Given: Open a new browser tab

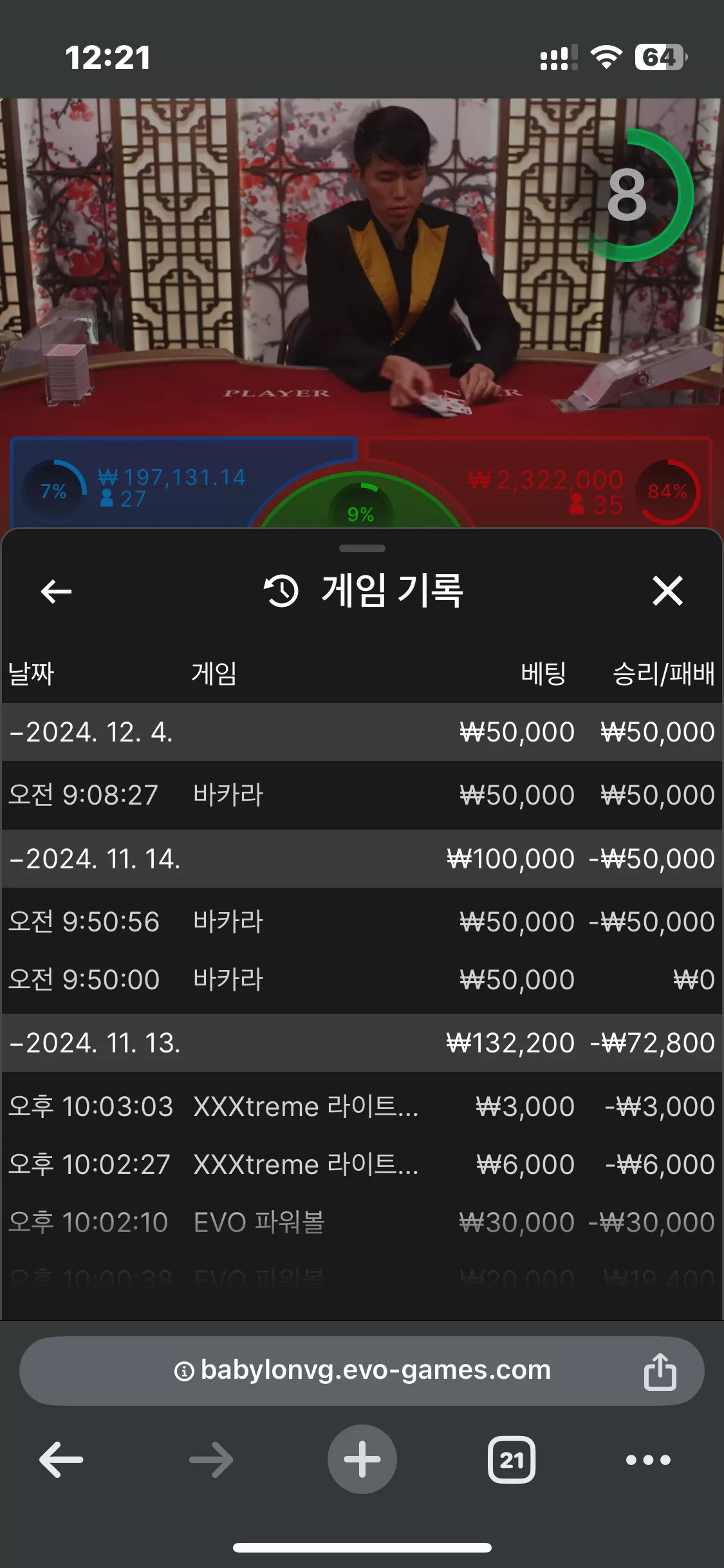Looking at the screenshot, I should [362, 1459].
